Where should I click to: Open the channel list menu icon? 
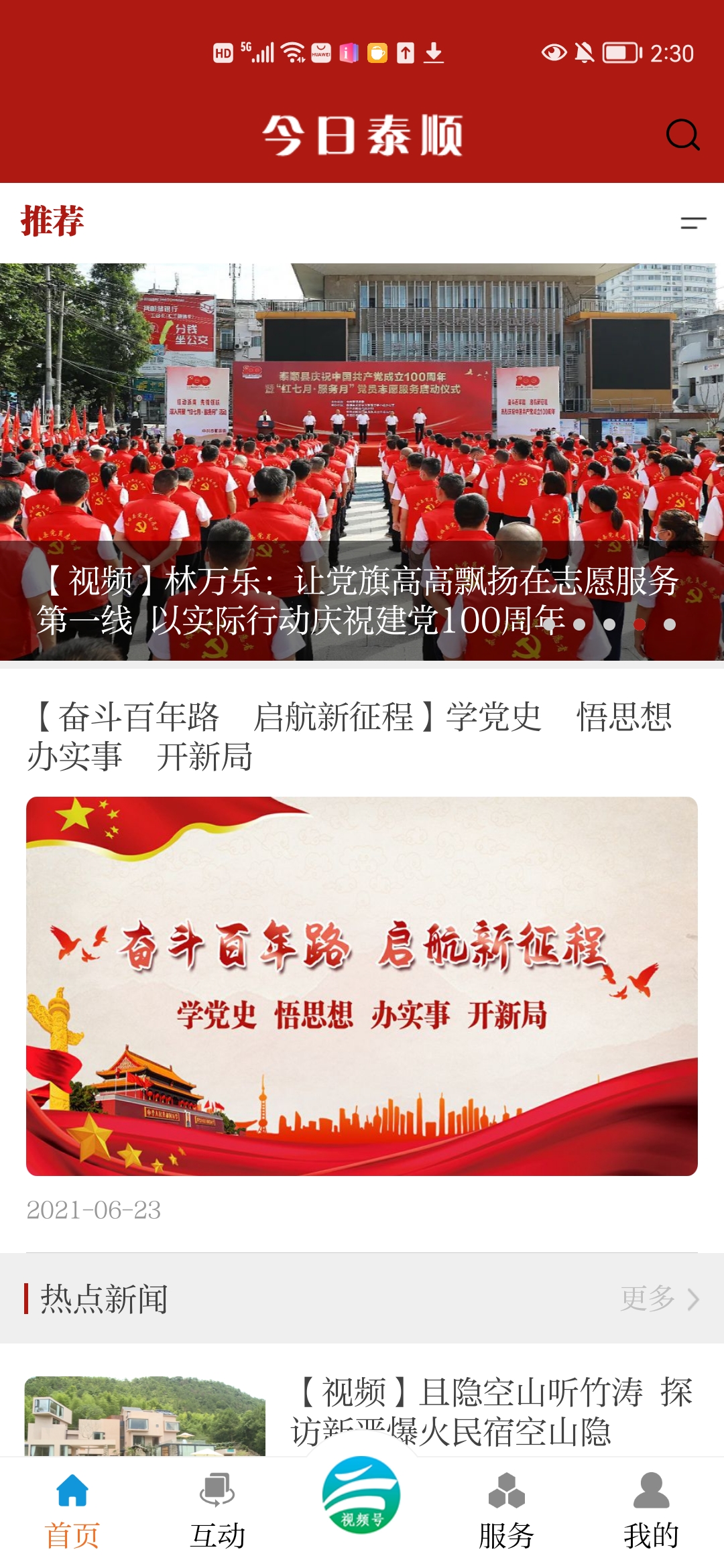(693, 222)
